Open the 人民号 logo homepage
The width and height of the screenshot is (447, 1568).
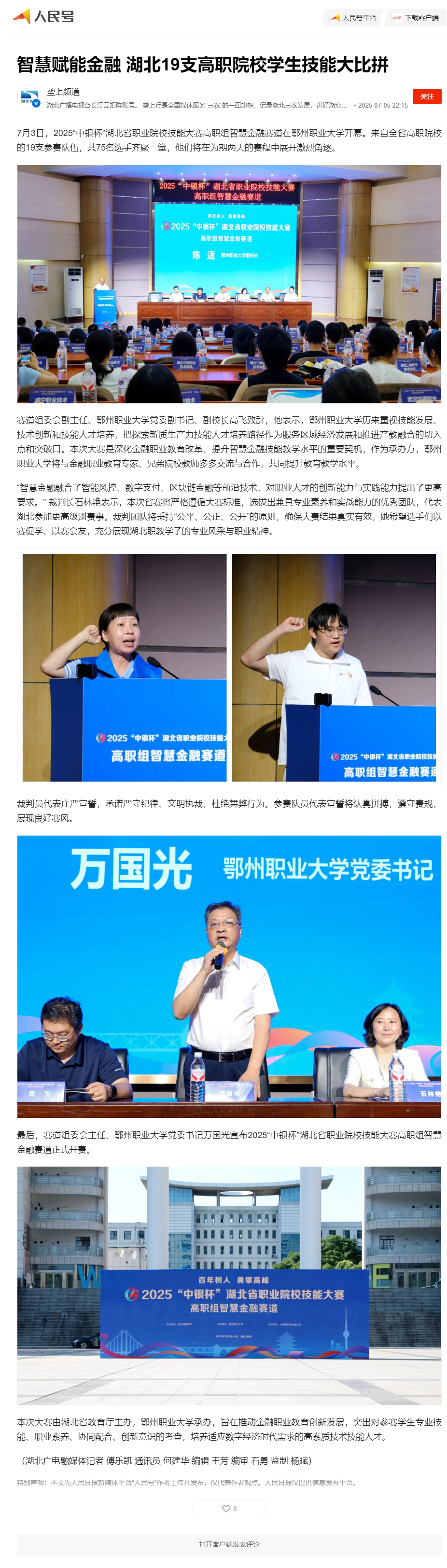44,16
